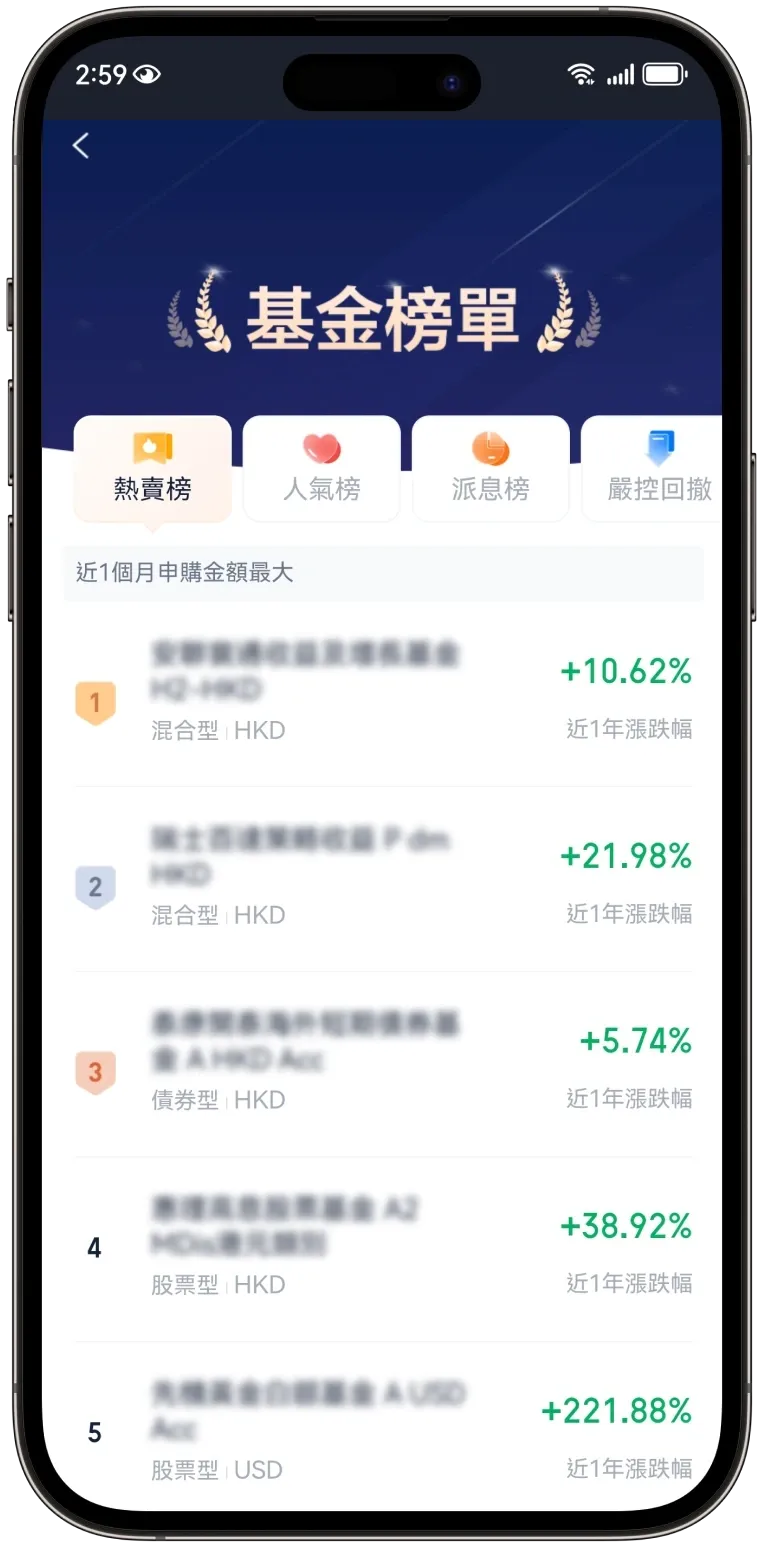Tap the back arrow at top left
Viewport: 764px width, 1548px height.
80,145
